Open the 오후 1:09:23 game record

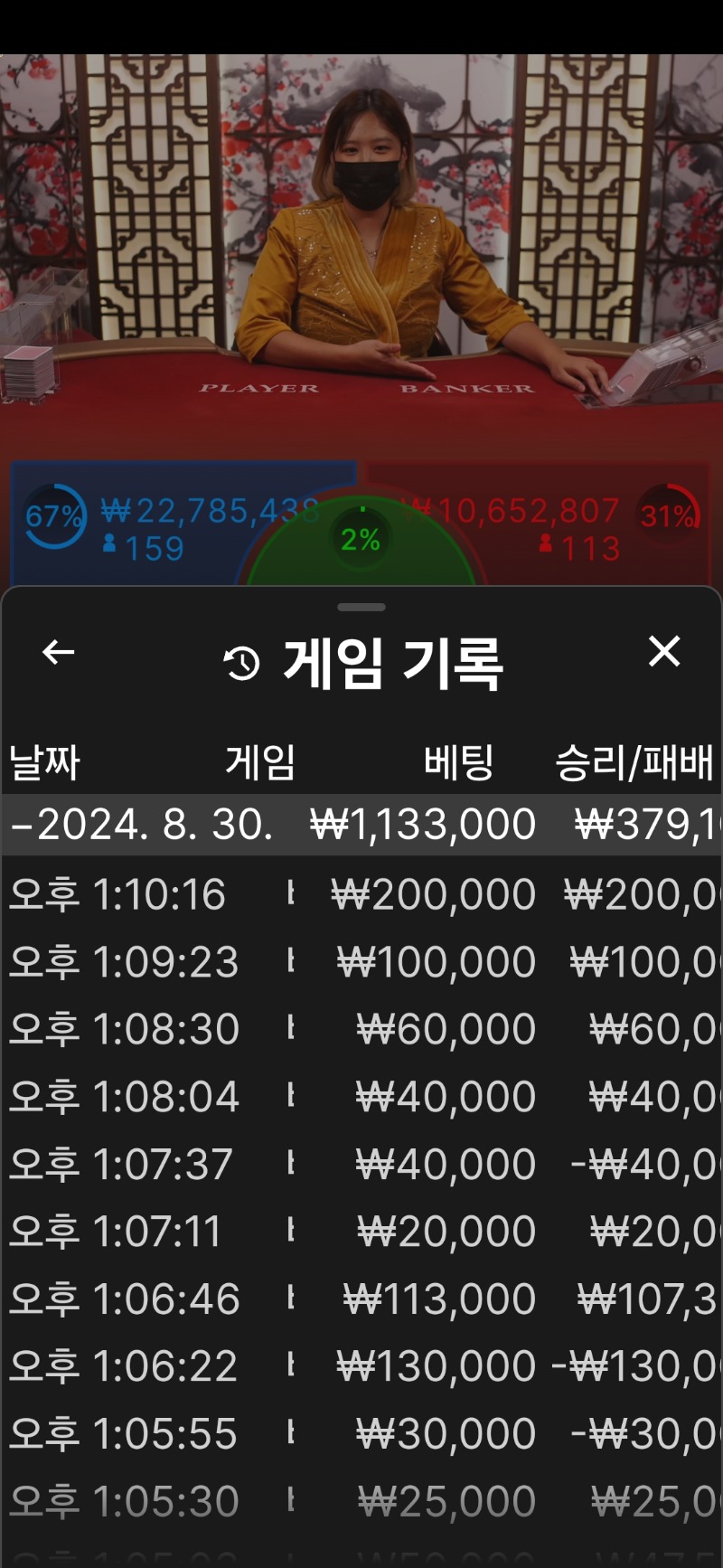pos(361,961)
